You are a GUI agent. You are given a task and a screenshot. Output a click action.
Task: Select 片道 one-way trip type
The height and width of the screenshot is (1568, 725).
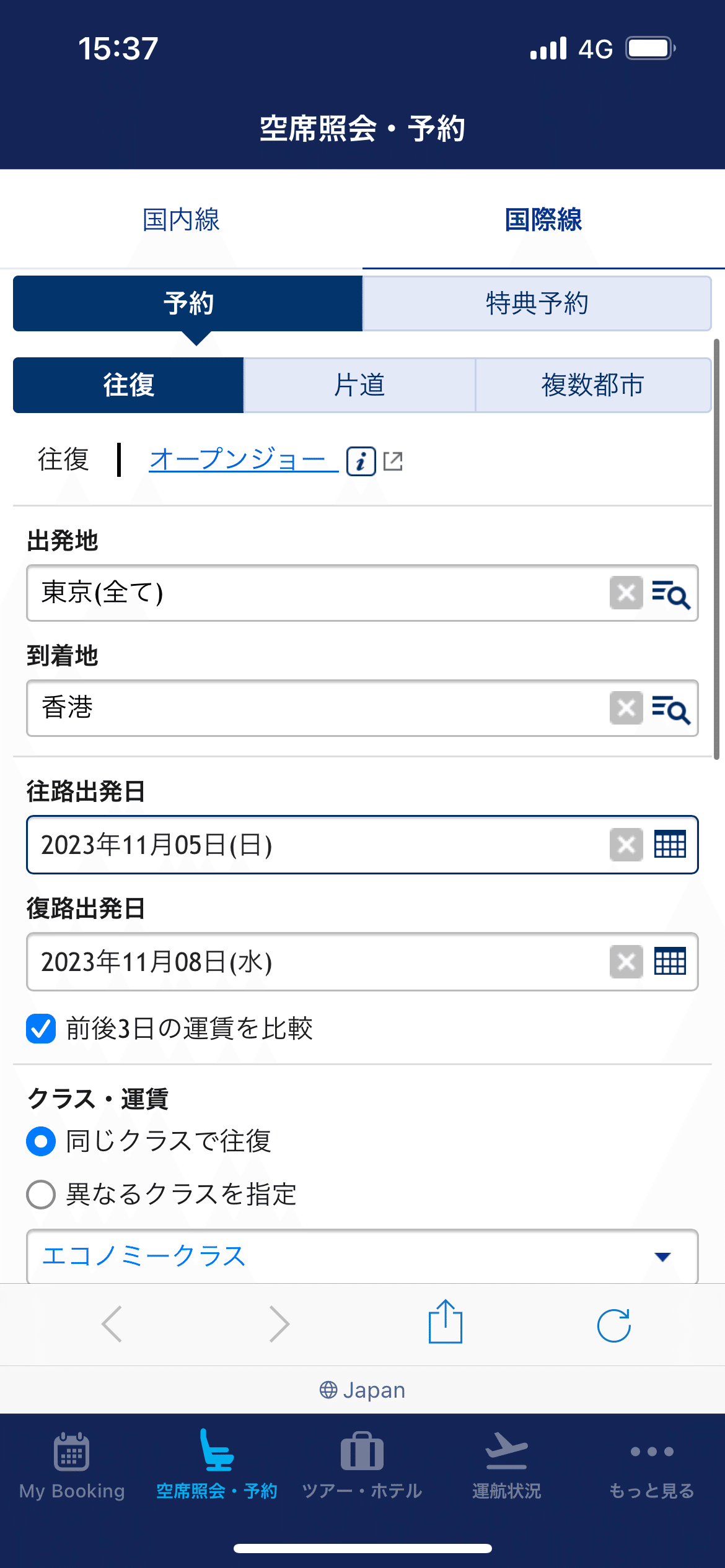click(360, 385)
